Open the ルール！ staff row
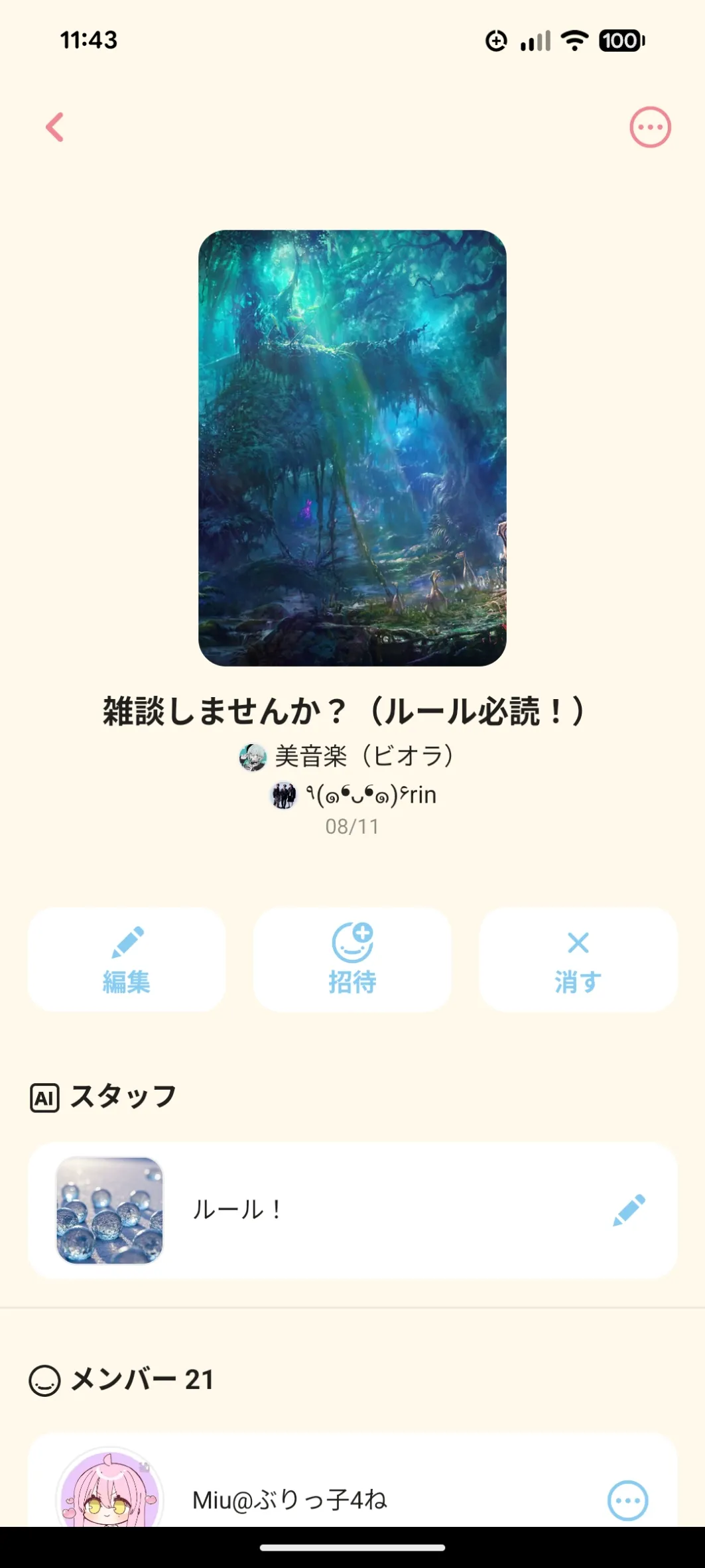This screenshot has width=705, height=1568. (x=332, y=1210)
